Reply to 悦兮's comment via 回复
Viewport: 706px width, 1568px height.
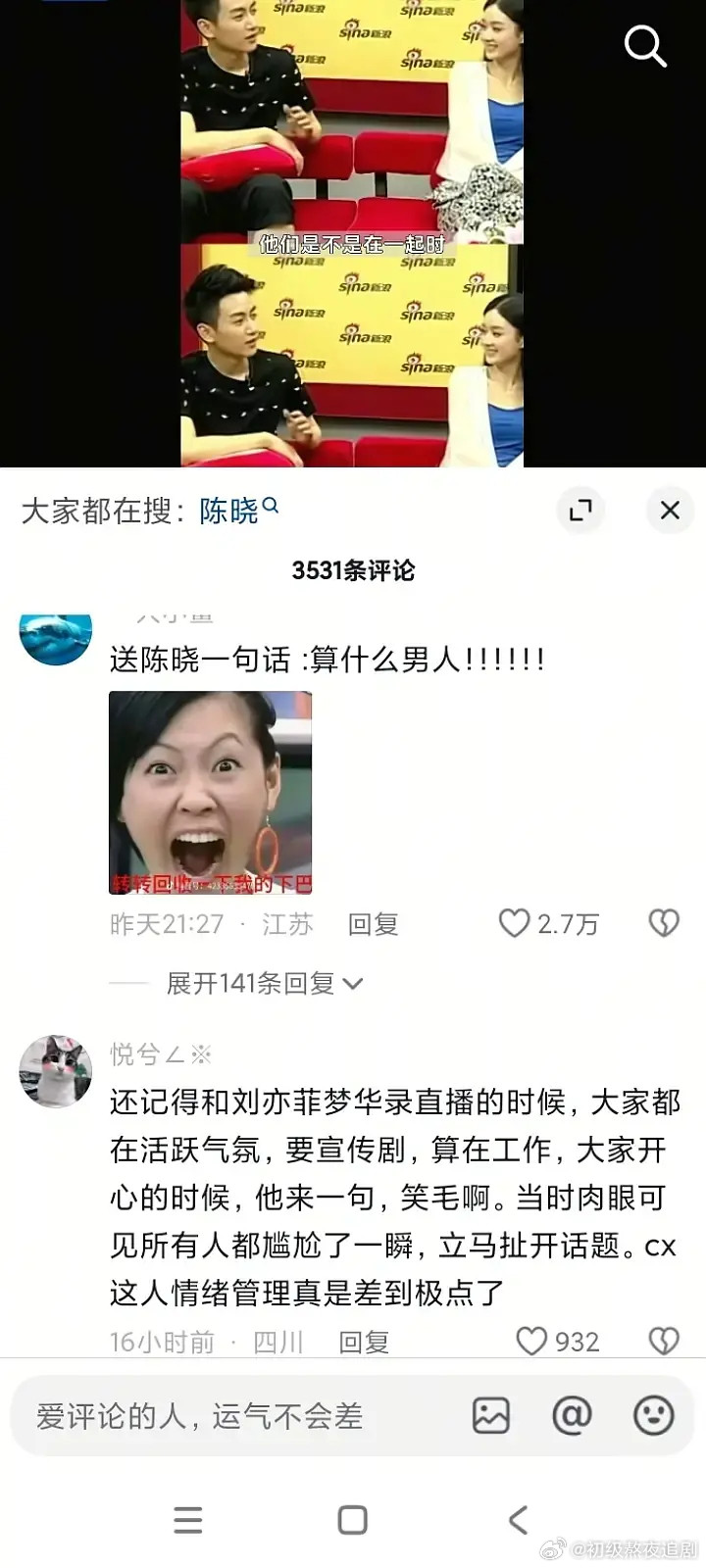tap(363, 1341)
